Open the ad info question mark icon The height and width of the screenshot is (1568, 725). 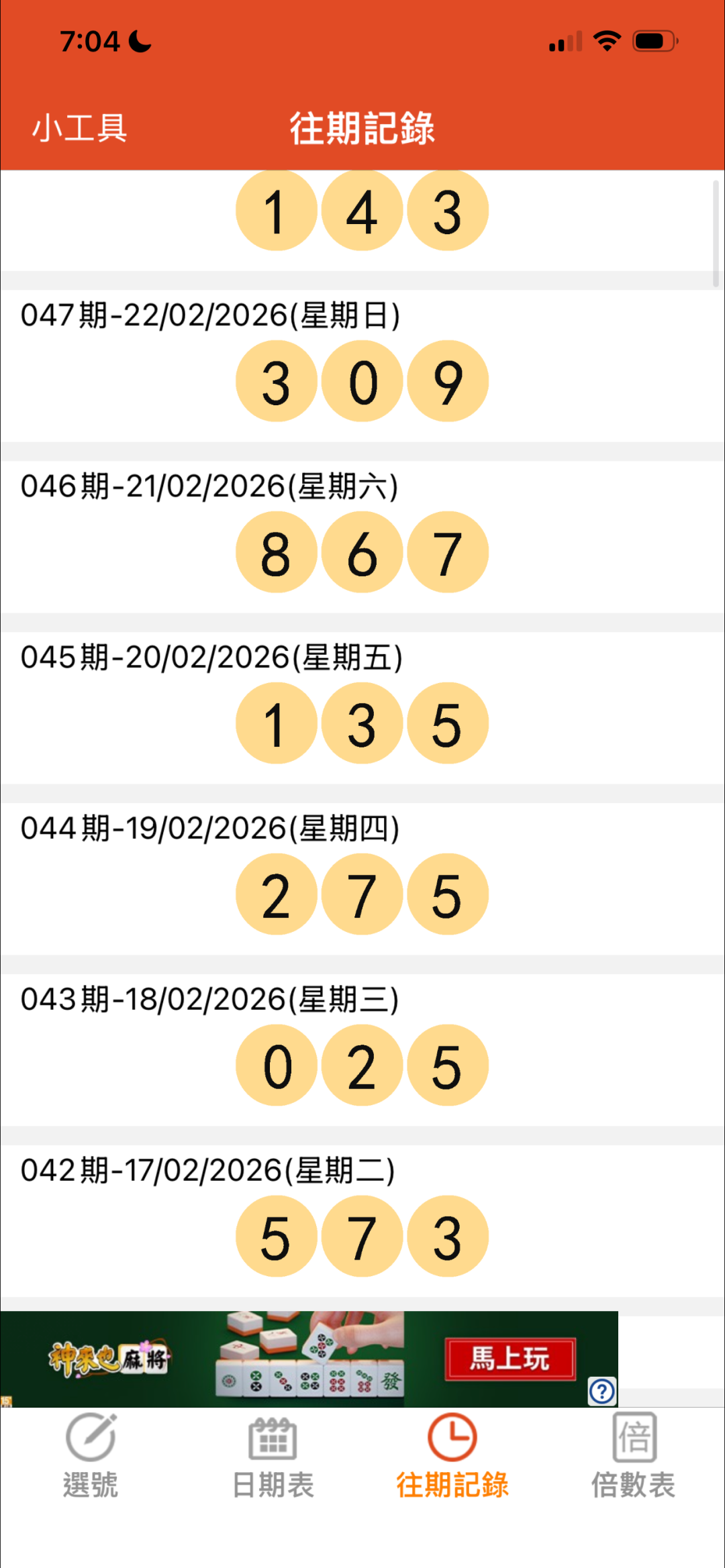(601, 1391)
